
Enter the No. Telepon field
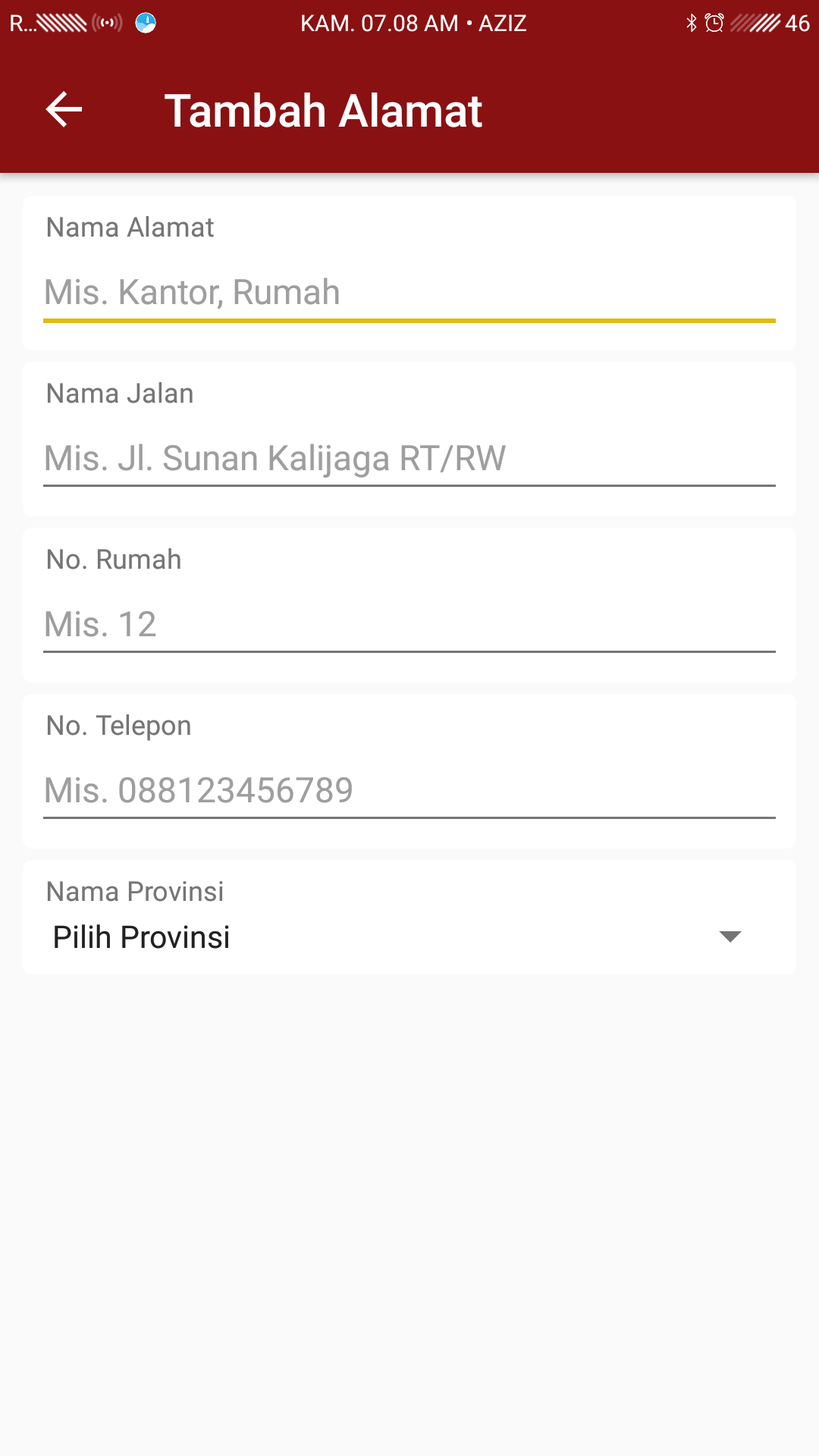[x=409, y=791]
